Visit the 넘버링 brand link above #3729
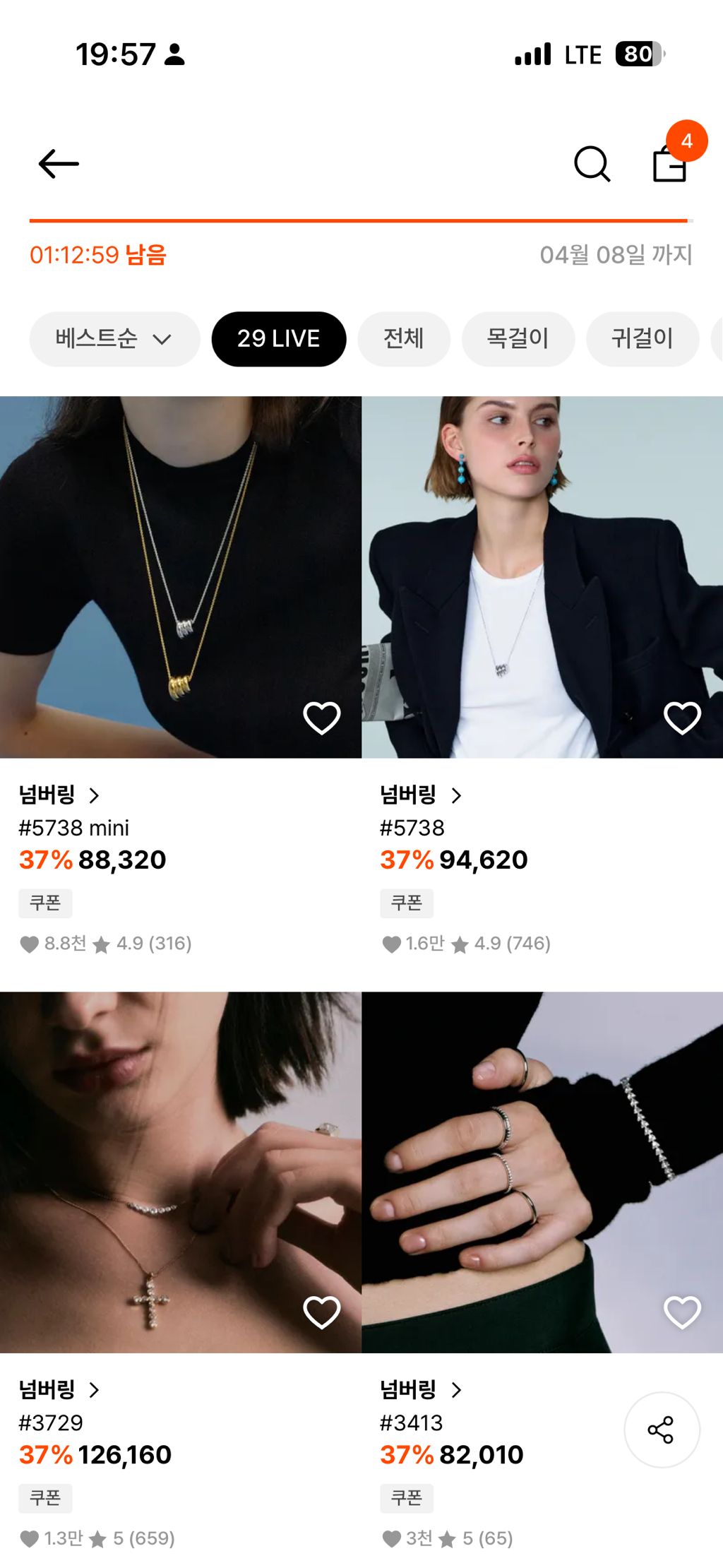 59,1390
